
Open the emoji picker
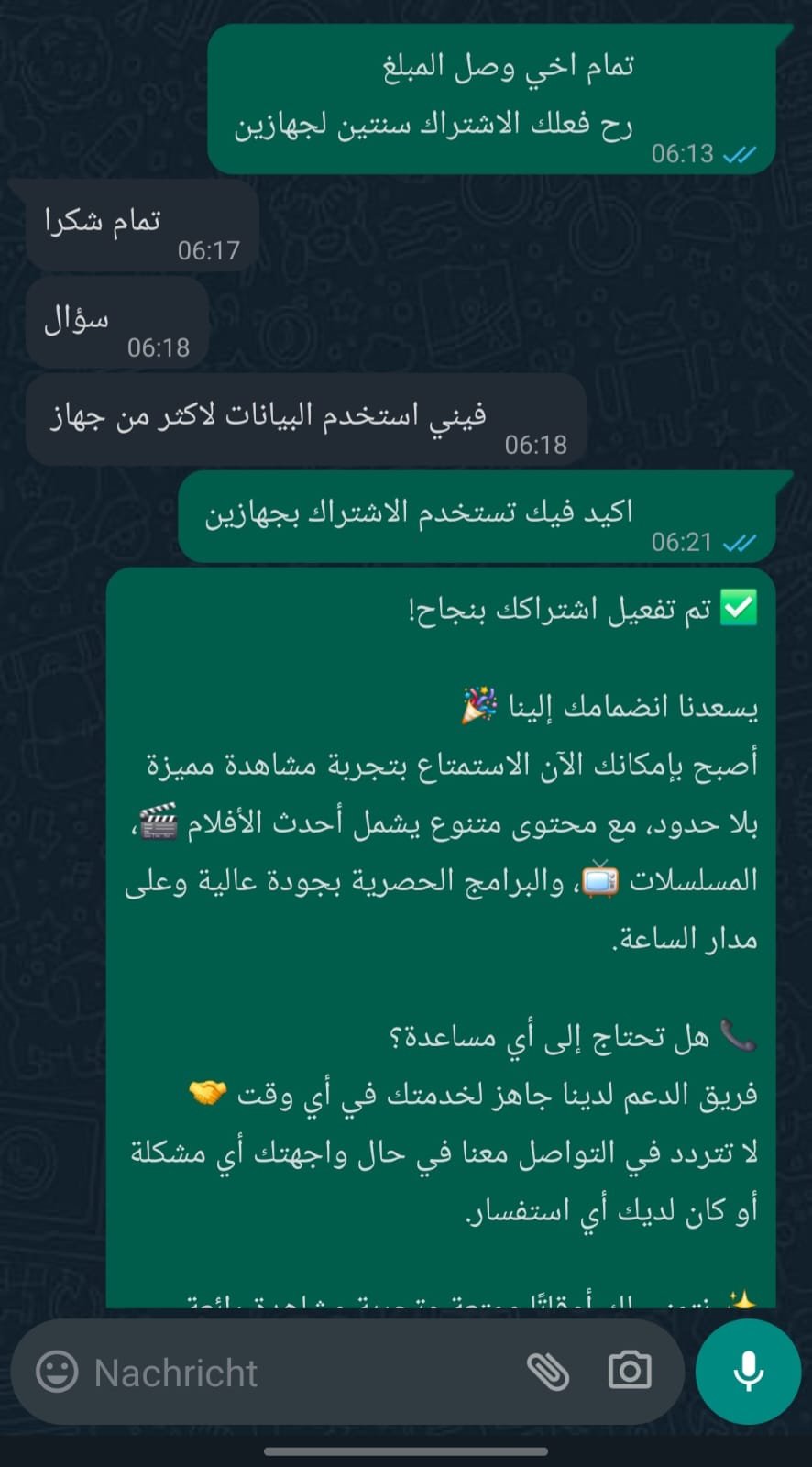tap(57, 1372)
